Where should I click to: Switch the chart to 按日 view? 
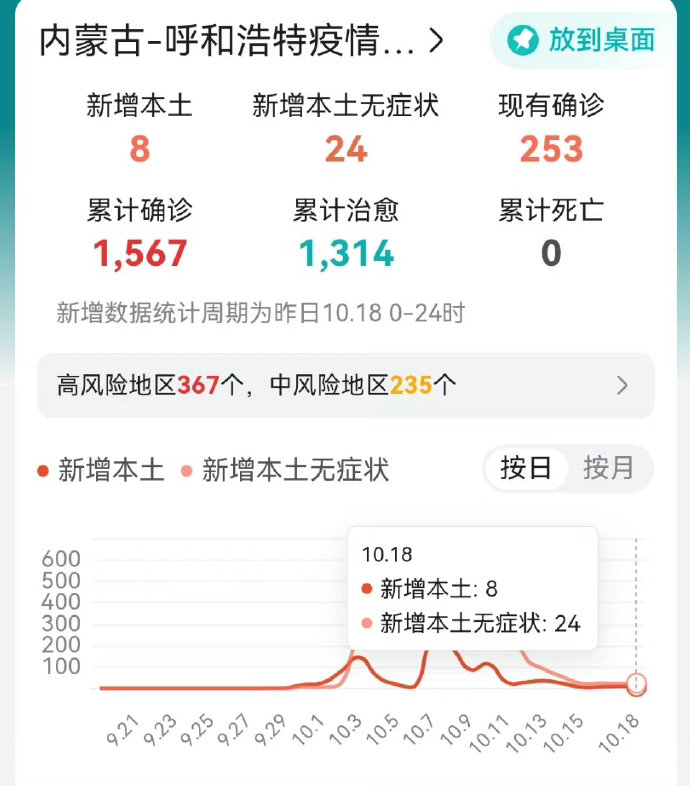(x=527, y=468)
